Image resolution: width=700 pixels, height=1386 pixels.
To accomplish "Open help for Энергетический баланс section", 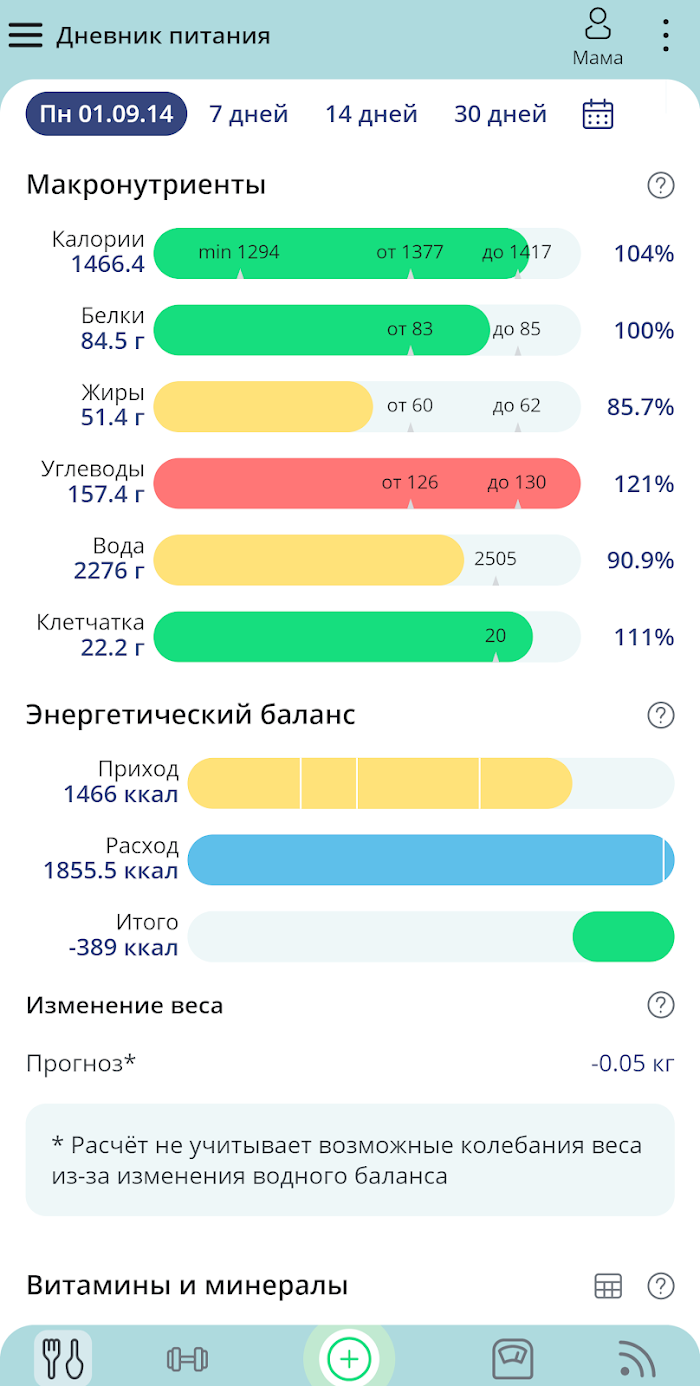I will tap(661, 715).
